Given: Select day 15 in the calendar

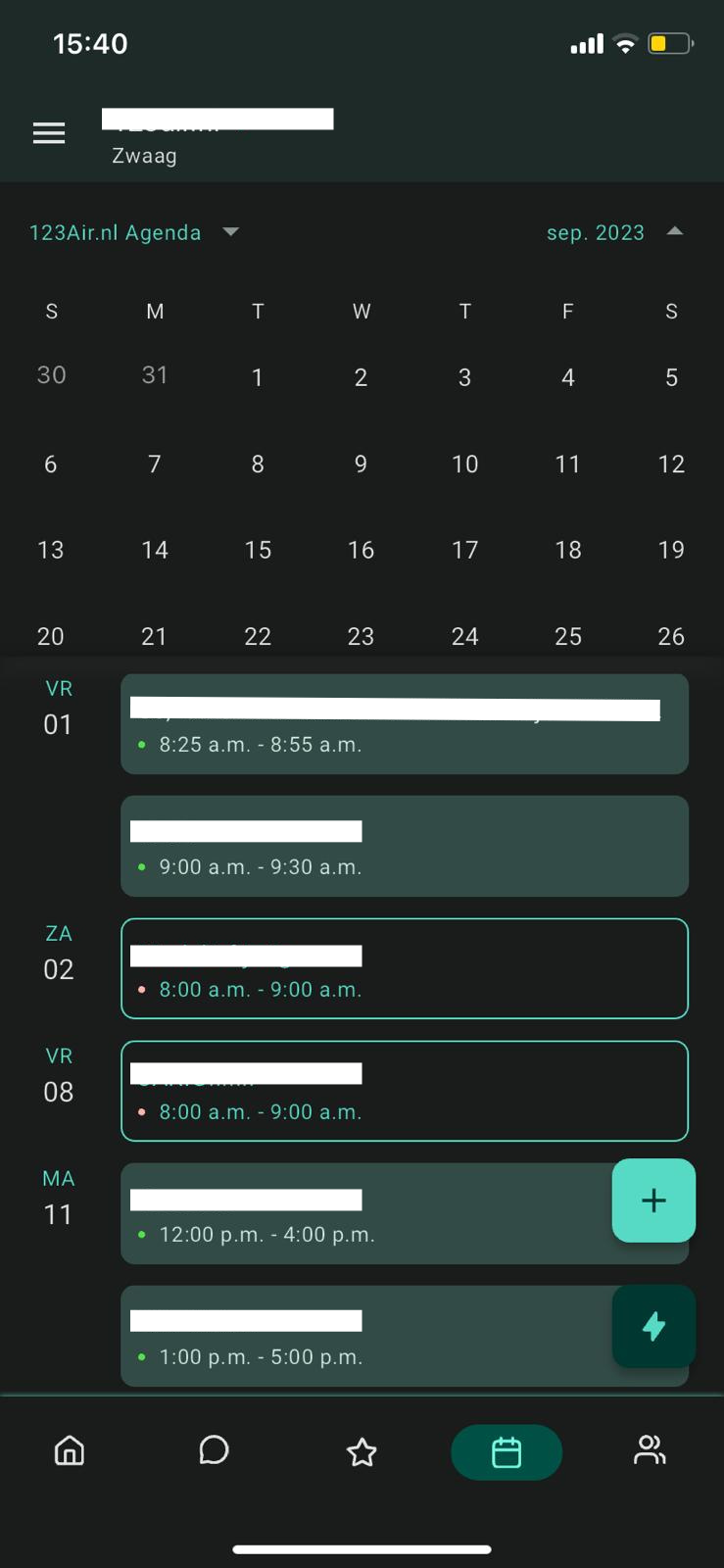Looking at the screenshot, I should coord(258,550).
